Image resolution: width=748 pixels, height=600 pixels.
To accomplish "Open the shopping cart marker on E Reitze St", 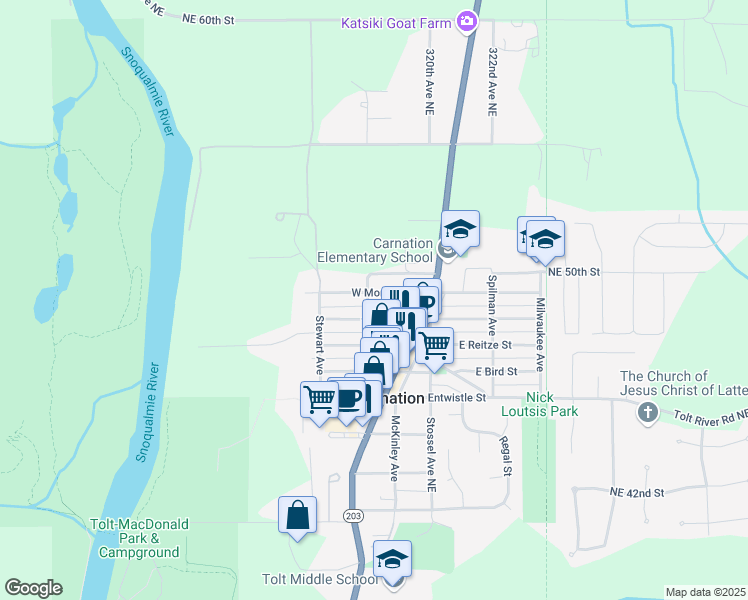I will click(x=434, y=348).
